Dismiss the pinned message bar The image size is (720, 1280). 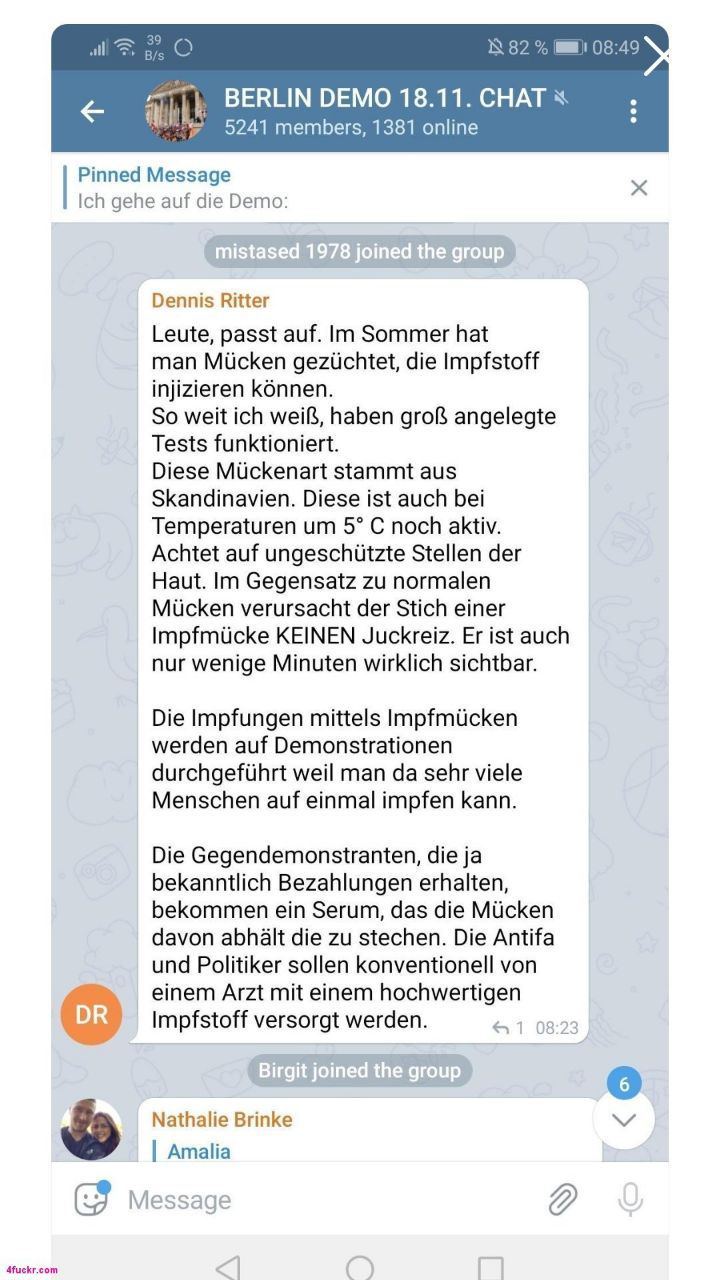click(639, 187)
